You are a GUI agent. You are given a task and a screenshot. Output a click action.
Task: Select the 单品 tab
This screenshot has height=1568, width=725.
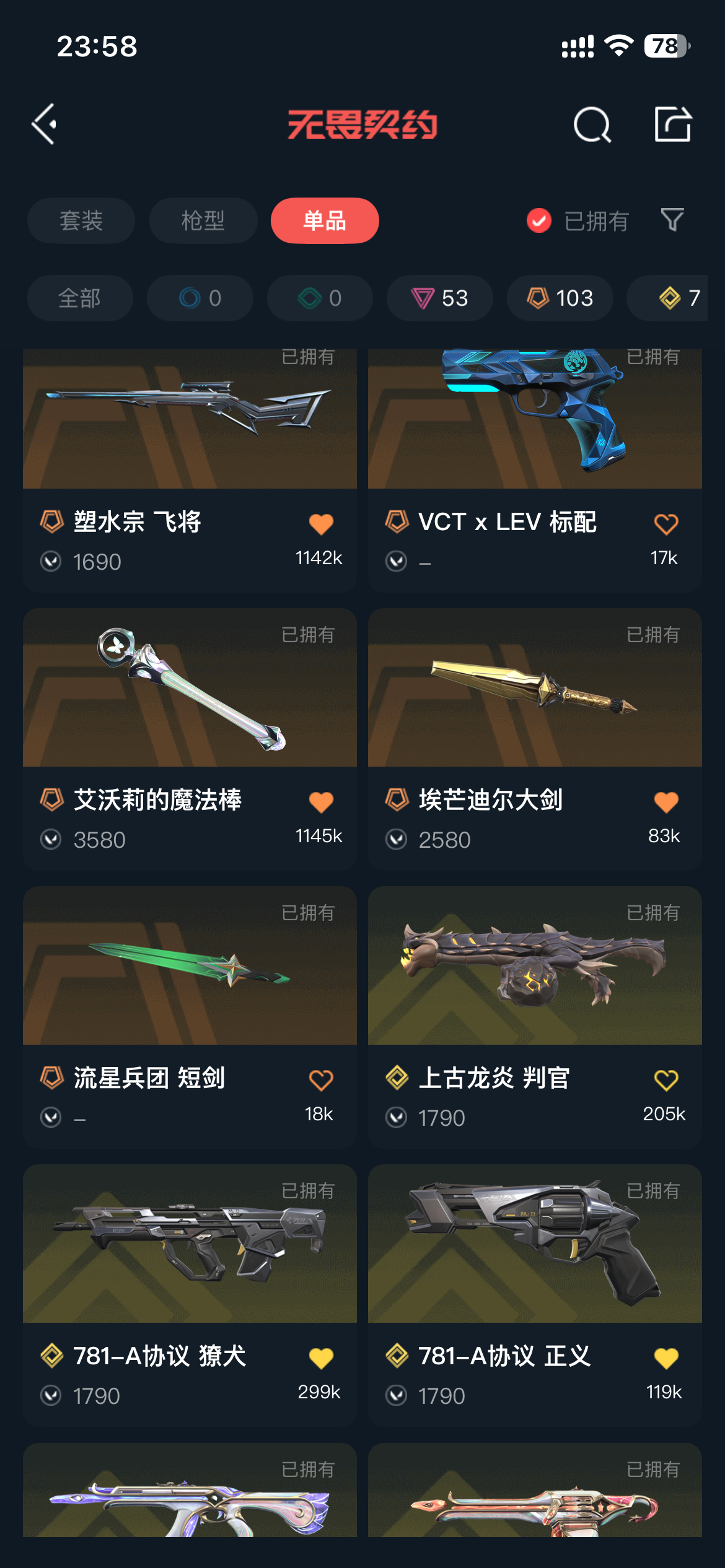[325, 221]
